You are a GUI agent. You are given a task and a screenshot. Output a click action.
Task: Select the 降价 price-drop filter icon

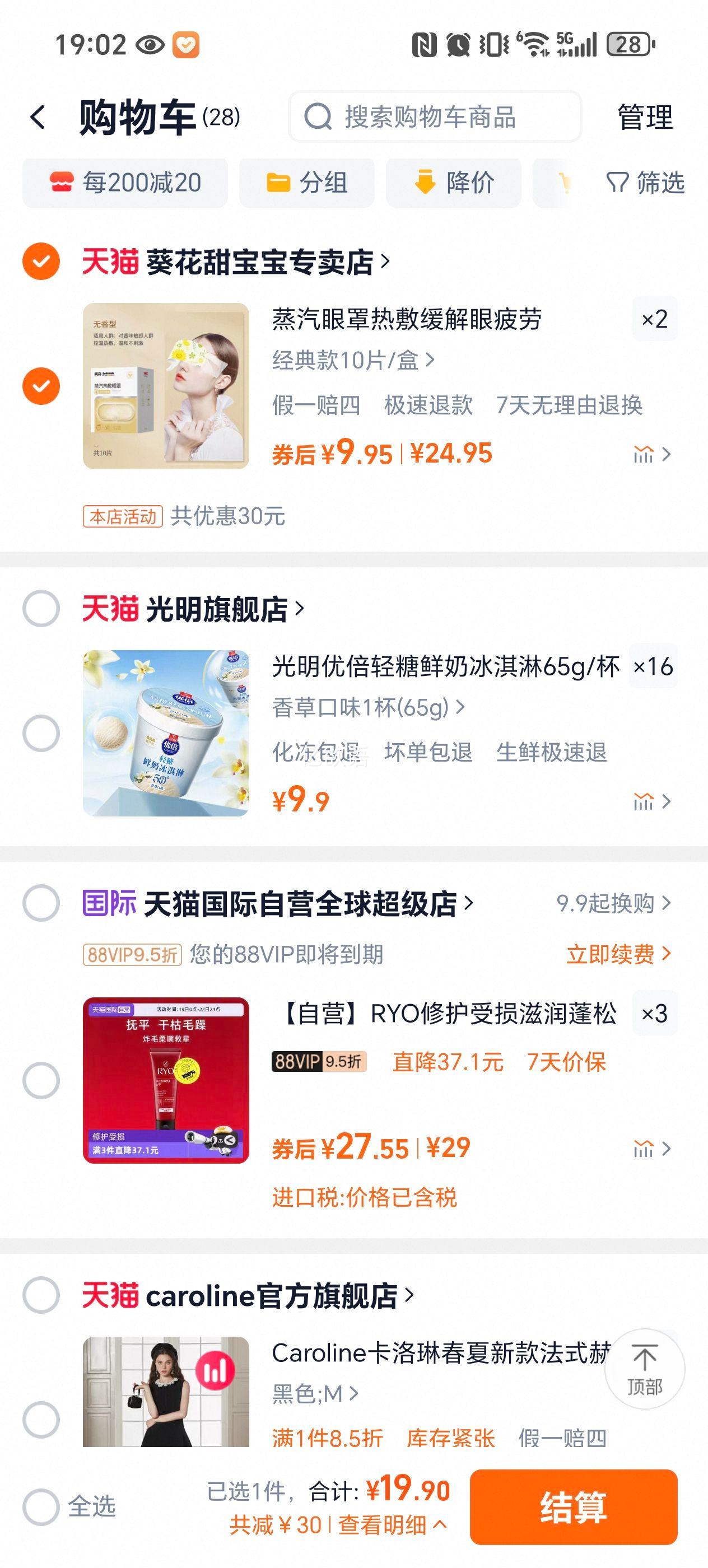pyautogui.click(x=425, y=183)
